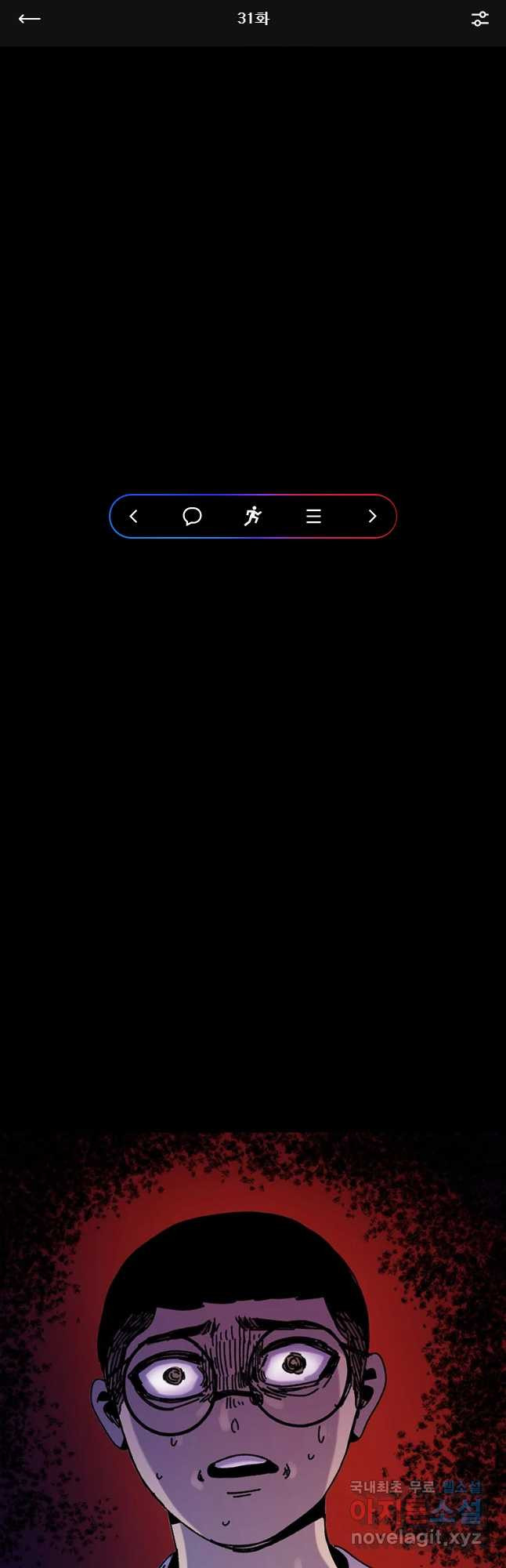This screenshot has width=506, height=1568.
Task: Go to the previous episode
Action: pos(133,516)
